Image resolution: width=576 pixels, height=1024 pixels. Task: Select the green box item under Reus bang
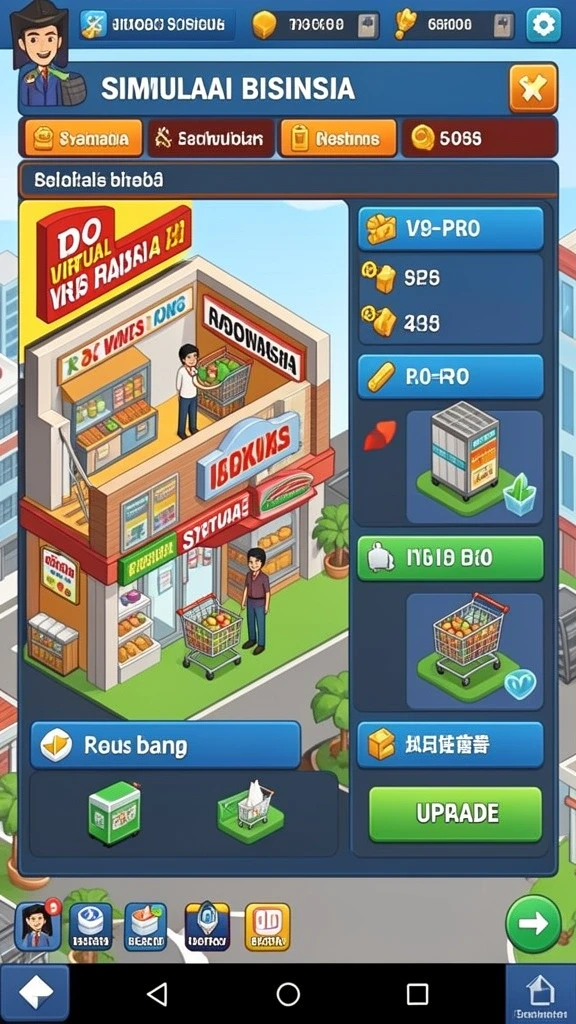coord(114,813)
